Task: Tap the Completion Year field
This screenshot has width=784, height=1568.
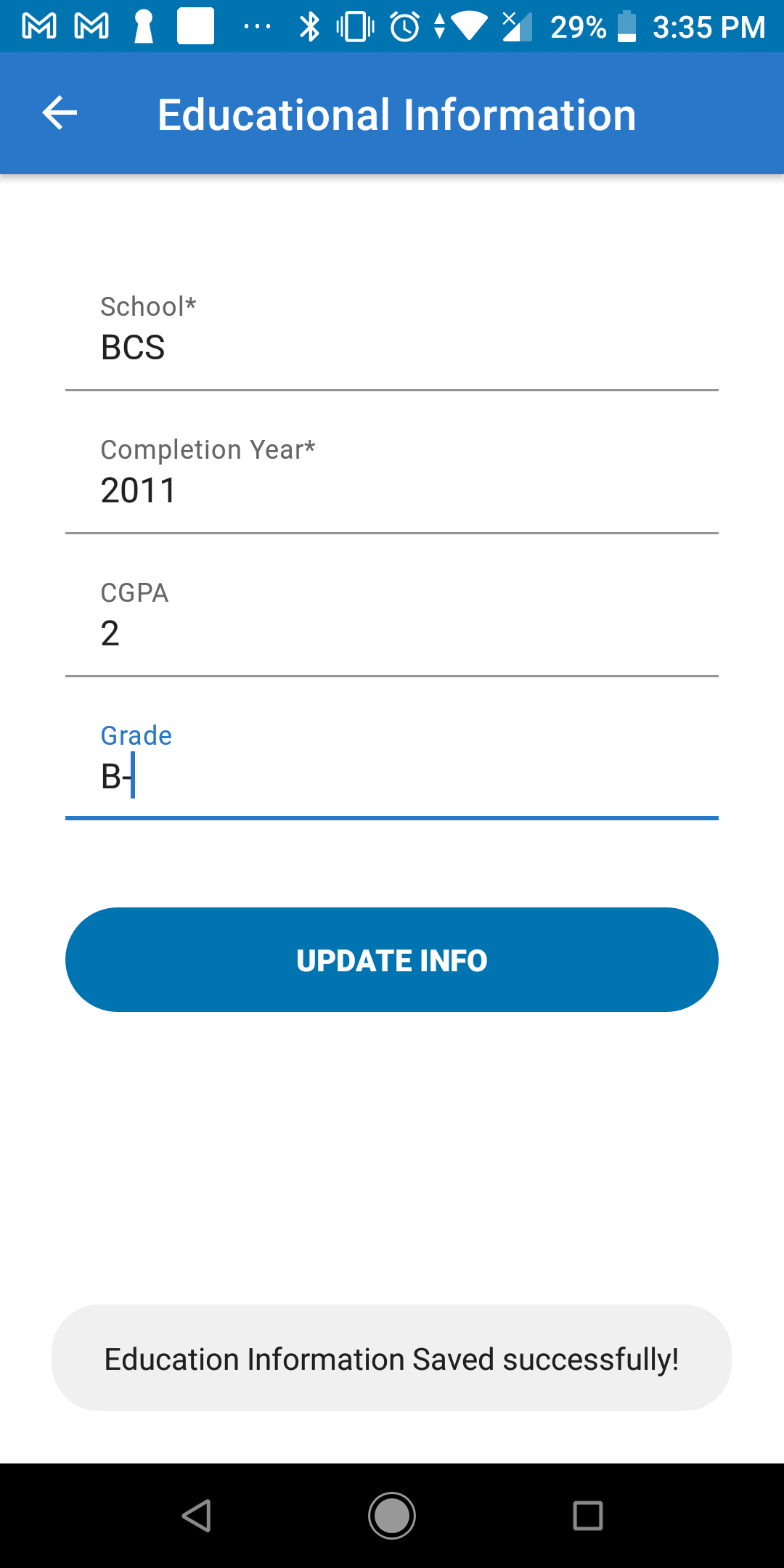Action: point(392,491)
